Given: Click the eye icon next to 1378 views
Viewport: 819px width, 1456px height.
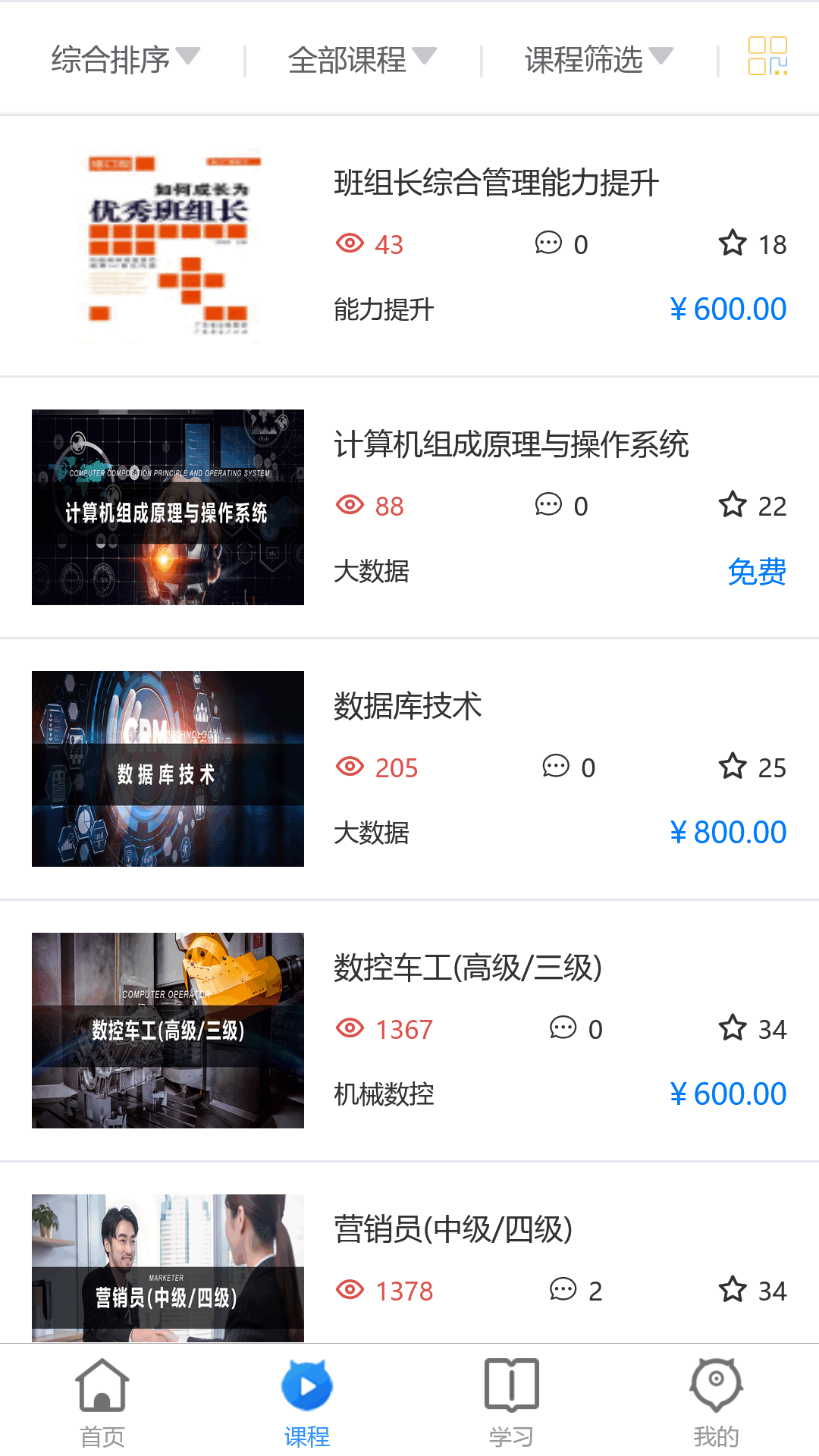Looking at the screenshot, I should (350, 1291).
